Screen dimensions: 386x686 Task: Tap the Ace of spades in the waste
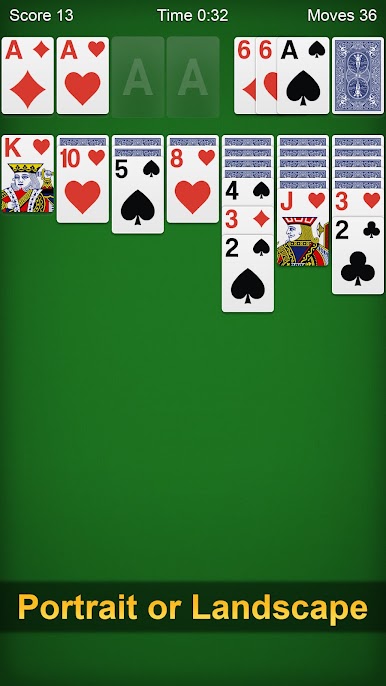click(303, 76)
